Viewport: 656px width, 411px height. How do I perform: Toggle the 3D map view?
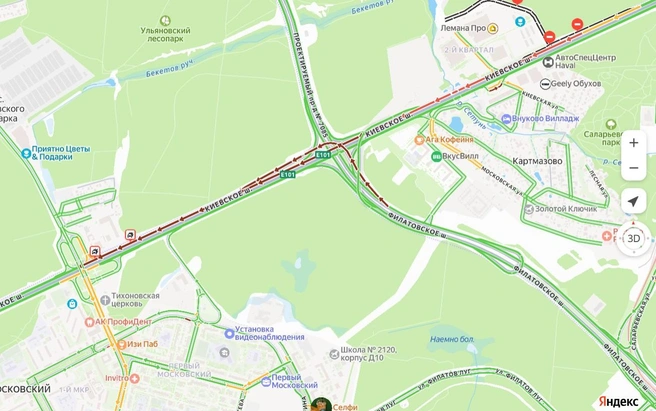[634, 238]
